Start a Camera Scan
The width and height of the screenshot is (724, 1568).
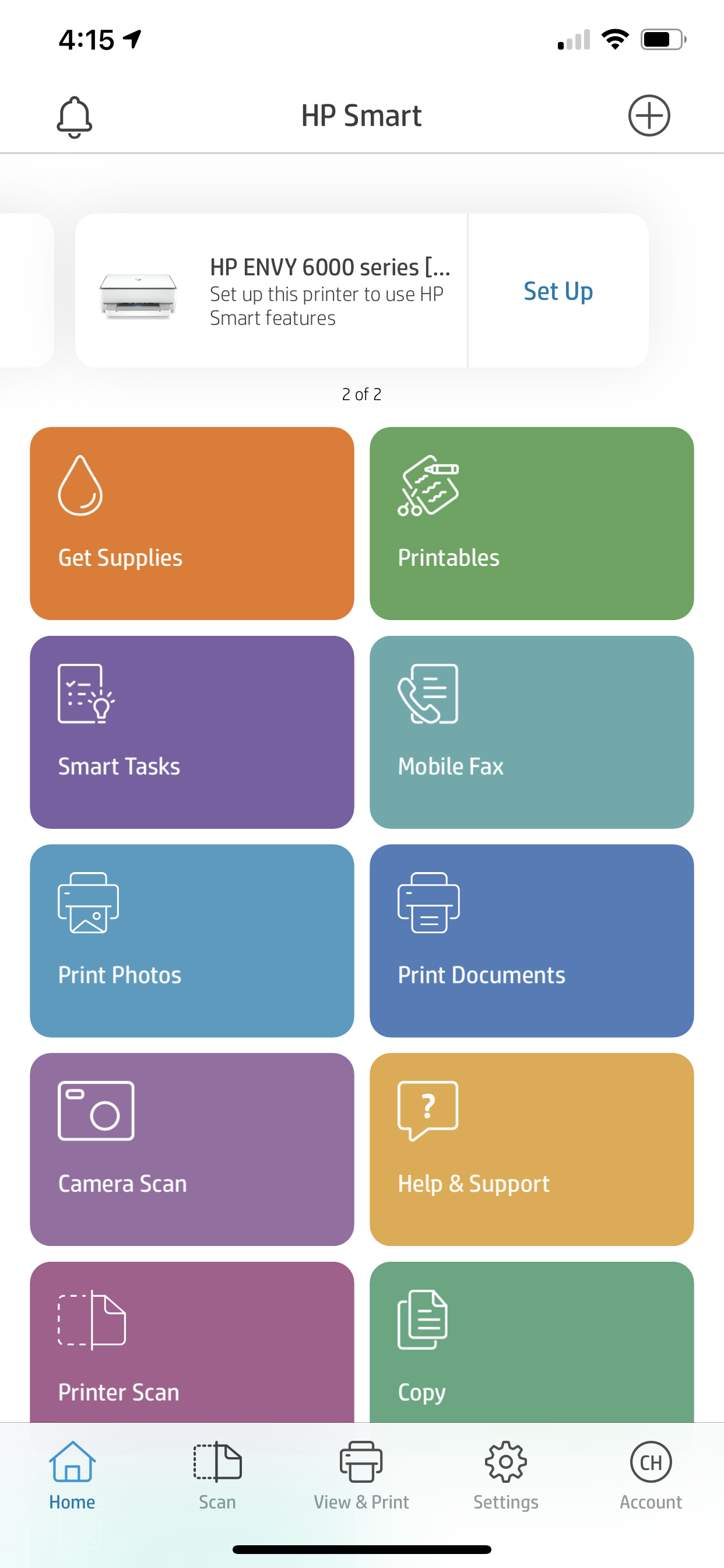[x=192, y=1149]
